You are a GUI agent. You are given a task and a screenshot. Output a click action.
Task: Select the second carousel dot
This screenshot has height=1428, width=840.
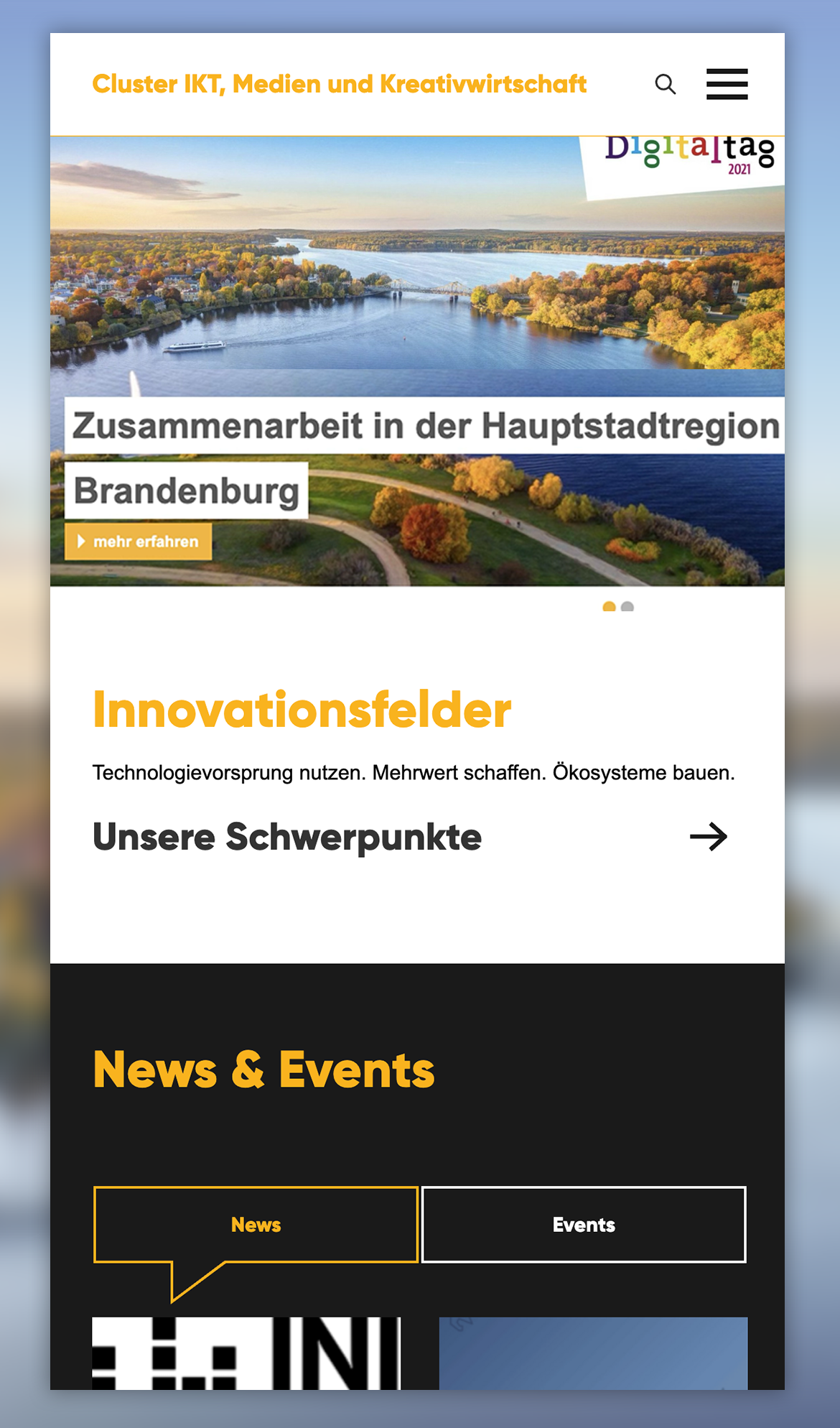tap(627, 608)
